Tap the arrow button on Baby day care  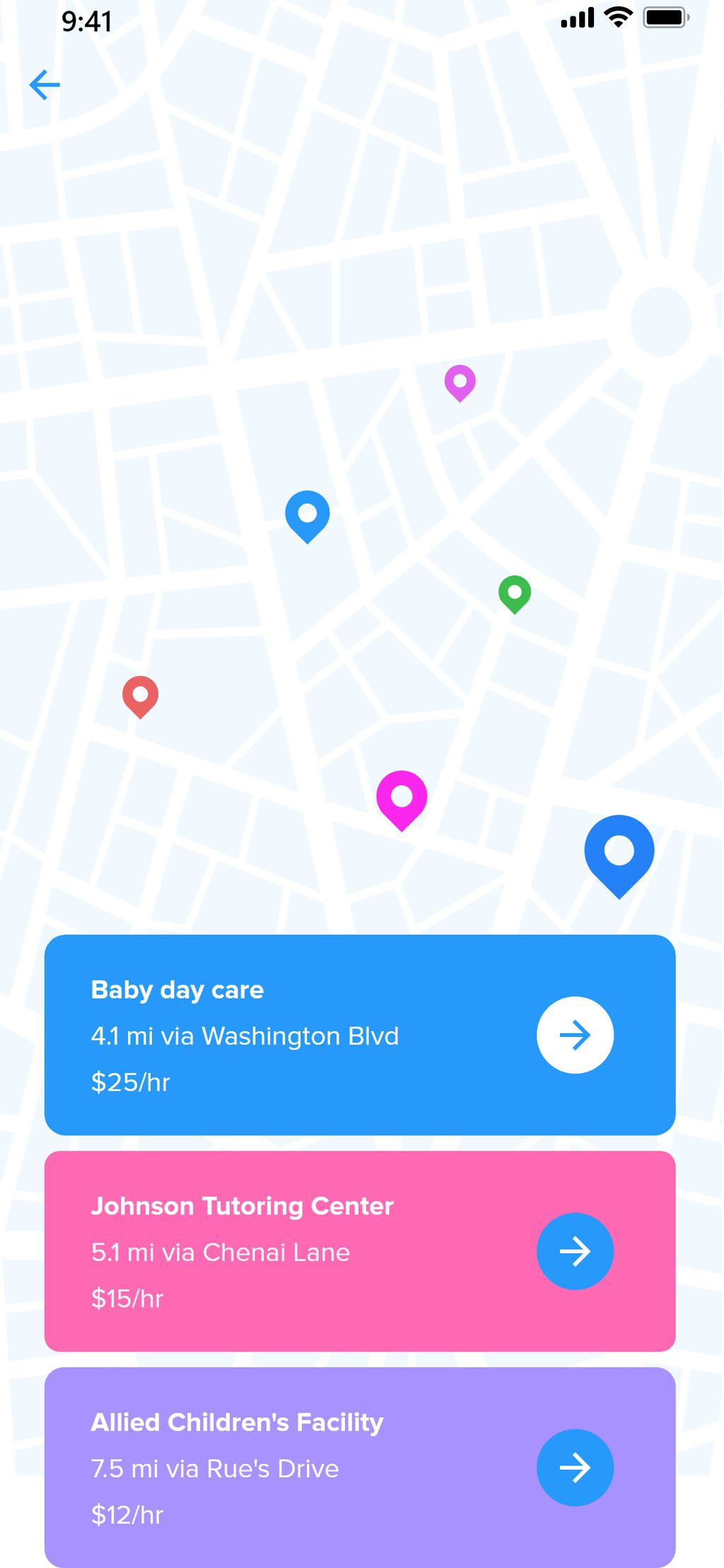click(575, 1035)
